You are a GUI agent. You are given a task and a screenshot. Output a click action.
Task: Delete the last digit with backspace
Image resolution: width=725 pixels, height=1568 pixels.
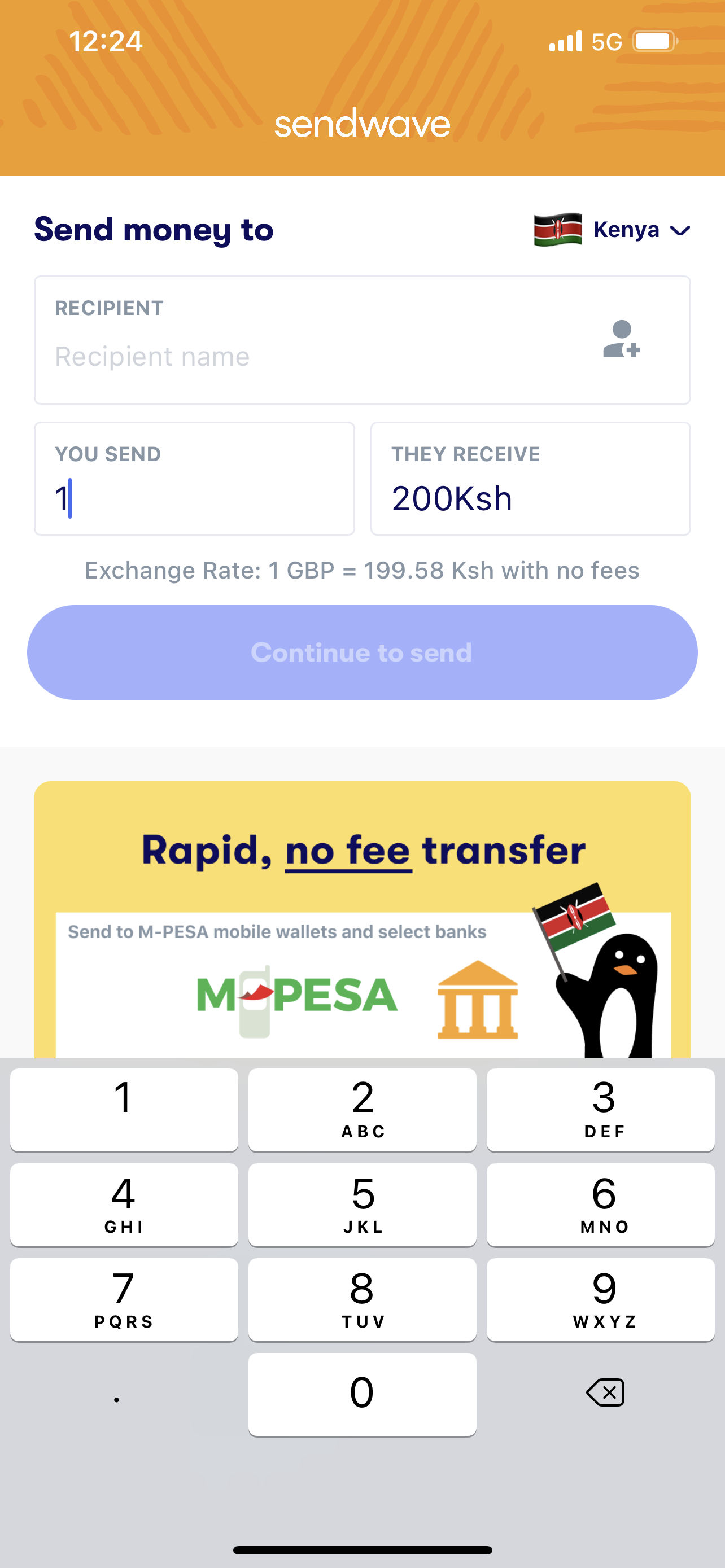click(605, 1392)
